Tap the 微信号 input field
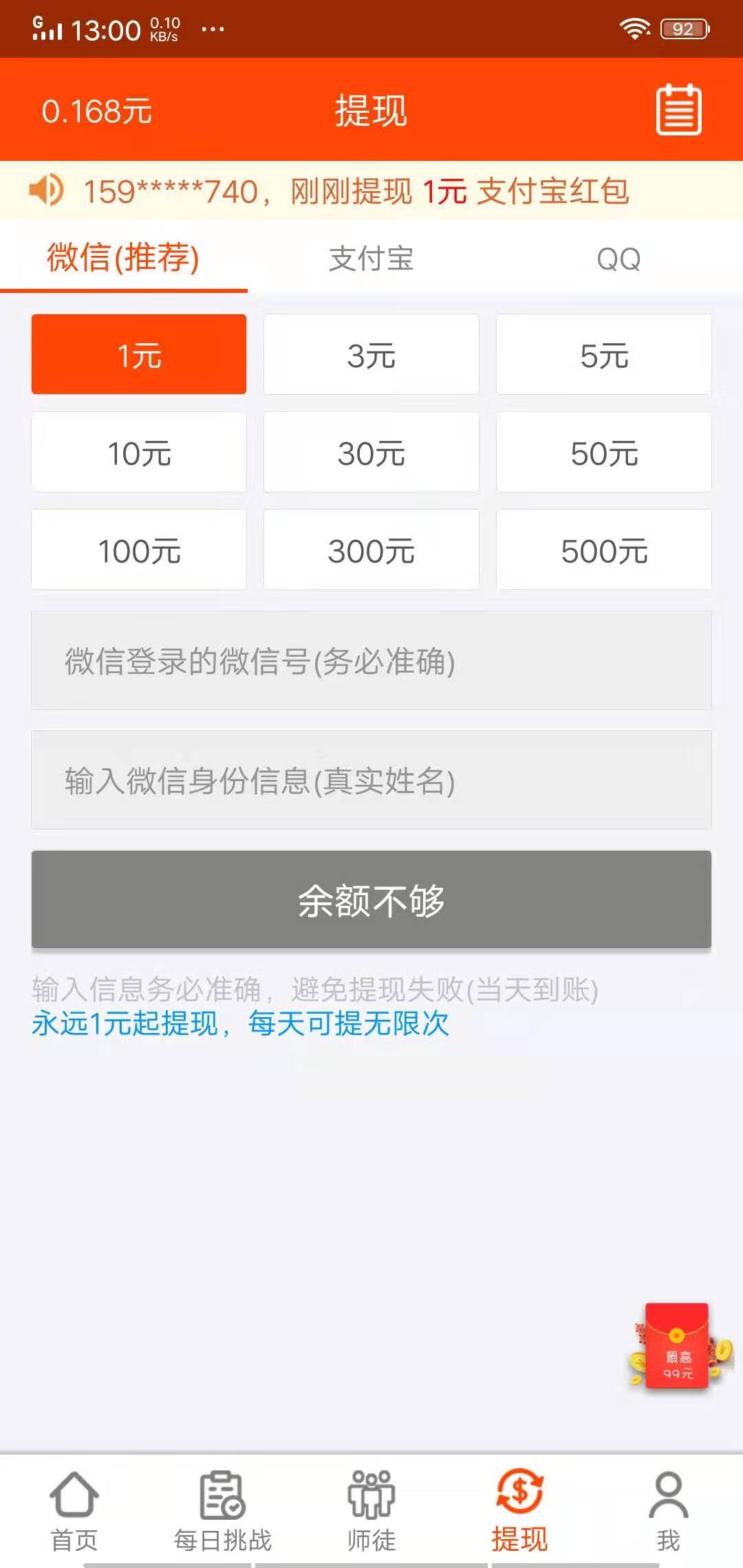This screenshot has height=1568, width=743. pyautogui.click(x=371, y=661)
